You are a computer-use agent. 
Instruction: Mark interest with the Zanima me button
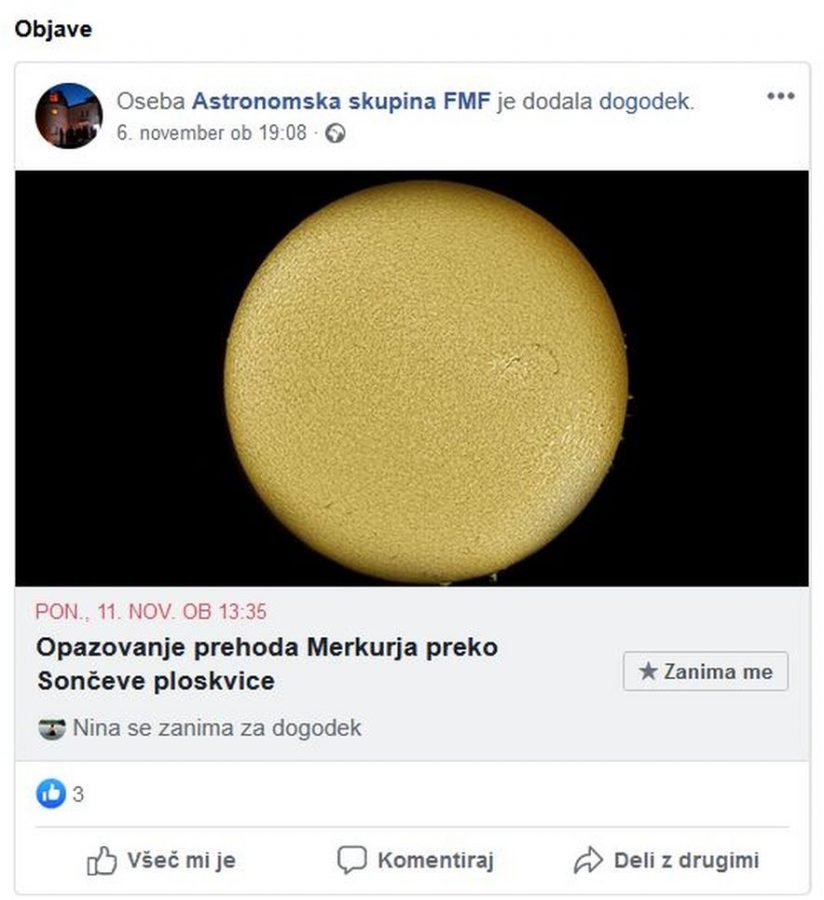pyautogui.click(x=705, y=672)
